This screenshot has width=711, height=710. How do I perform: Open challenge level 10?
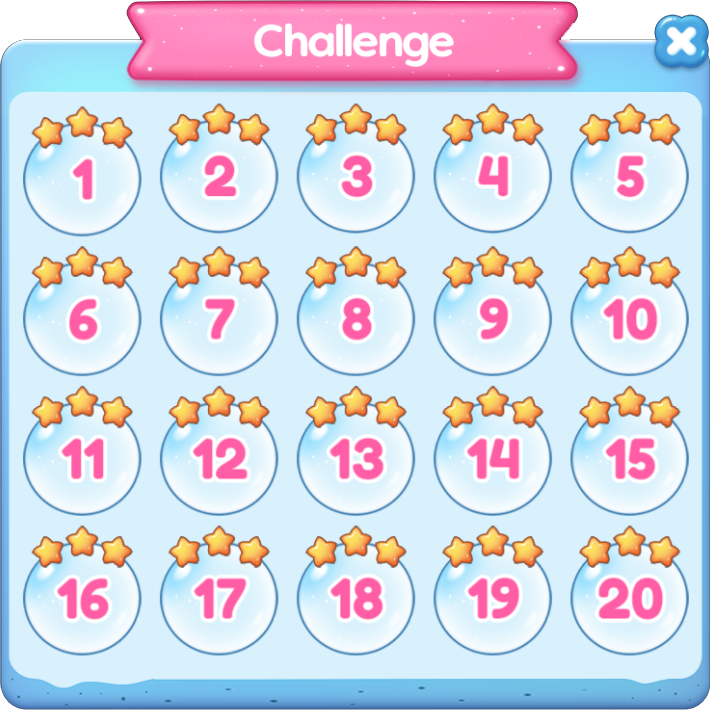[630, 318]
